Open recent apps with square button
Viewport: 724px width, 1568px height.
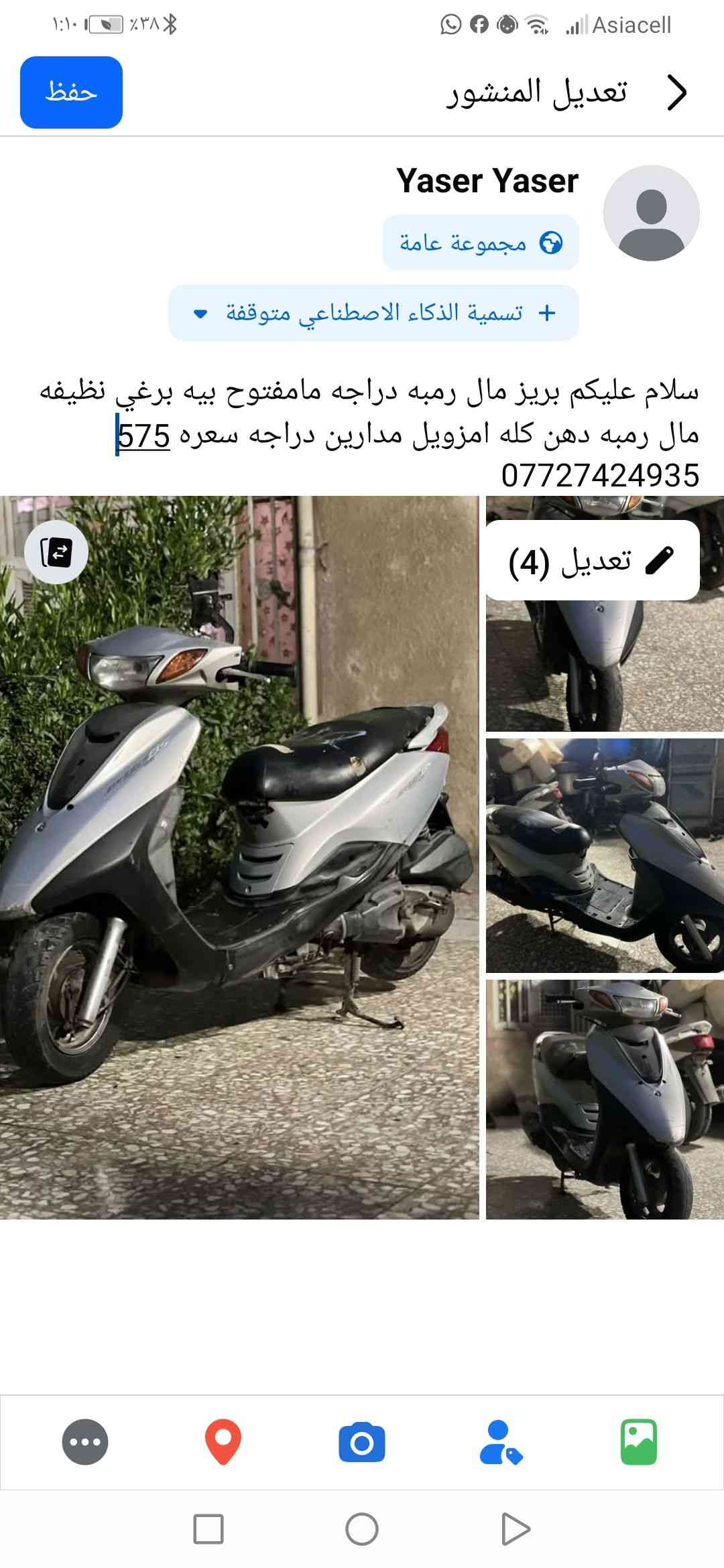(x=208, y=1530)
